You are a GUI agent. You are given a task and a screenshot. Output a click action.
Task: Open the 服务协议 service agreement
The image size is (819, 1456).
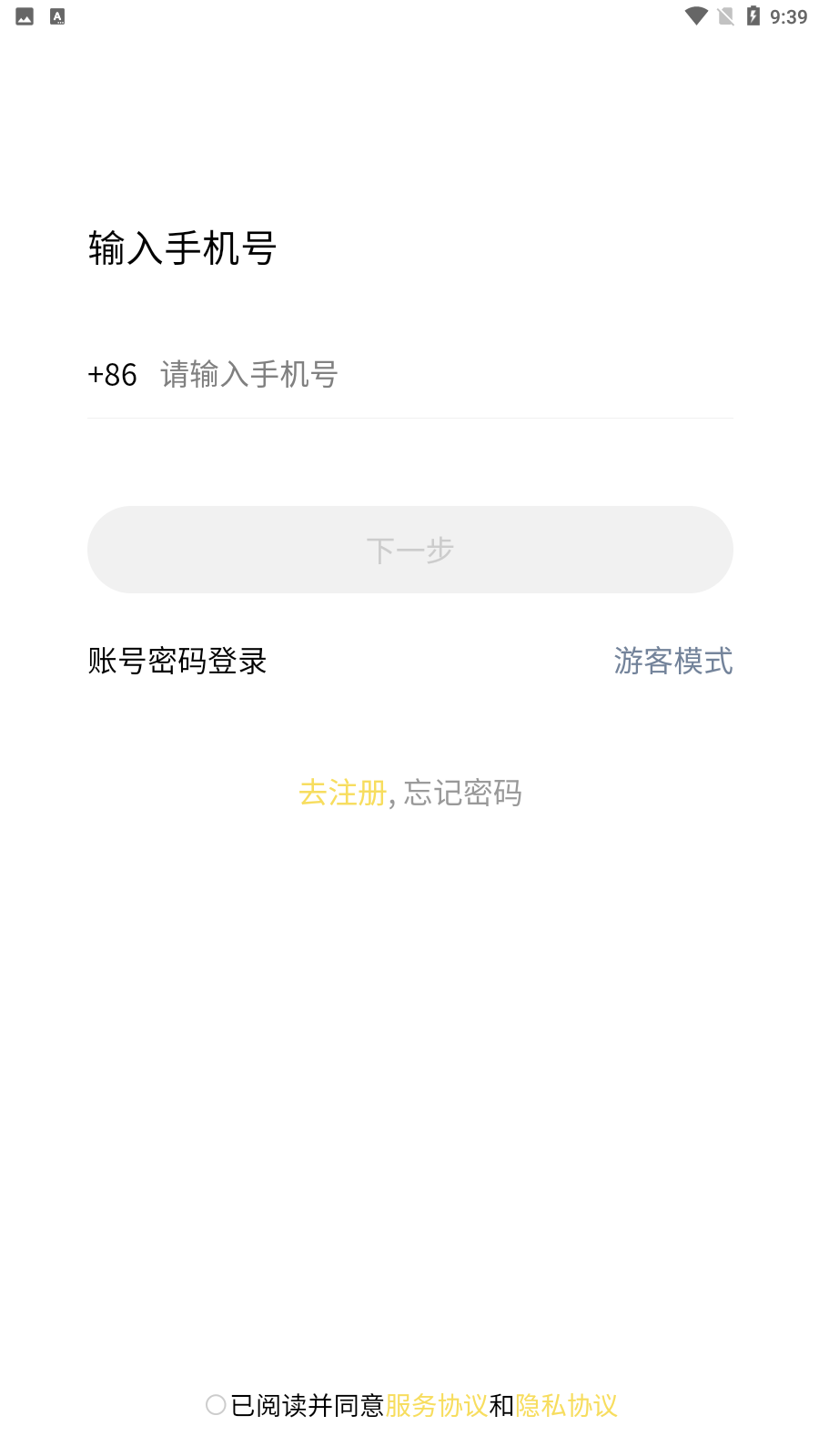pos(437,1406)
